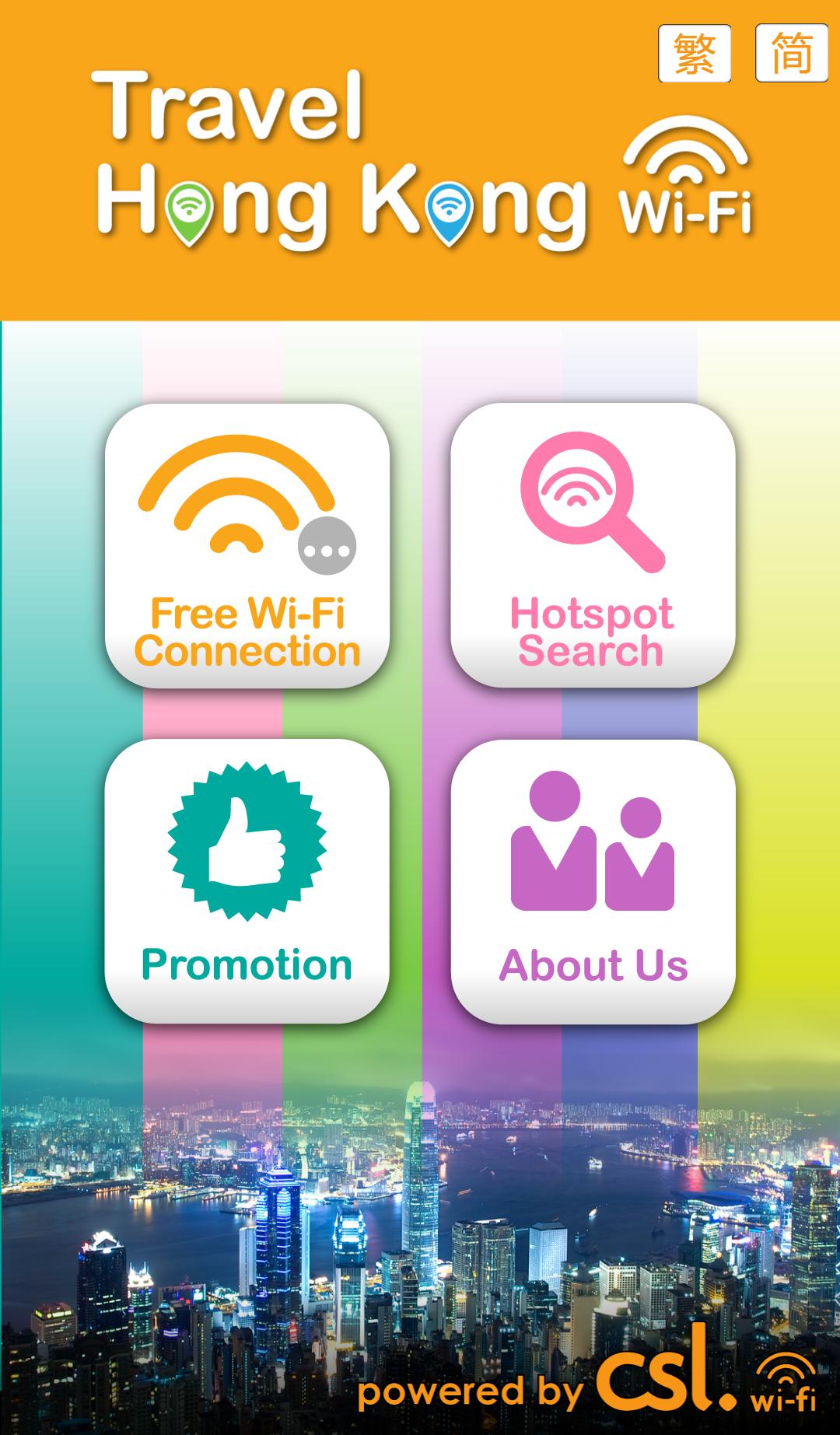This screenshot has width=840, height=1435.
Task: Open the Hotspot Search tile
Action: pyautogui.click(x=593, y=544)
